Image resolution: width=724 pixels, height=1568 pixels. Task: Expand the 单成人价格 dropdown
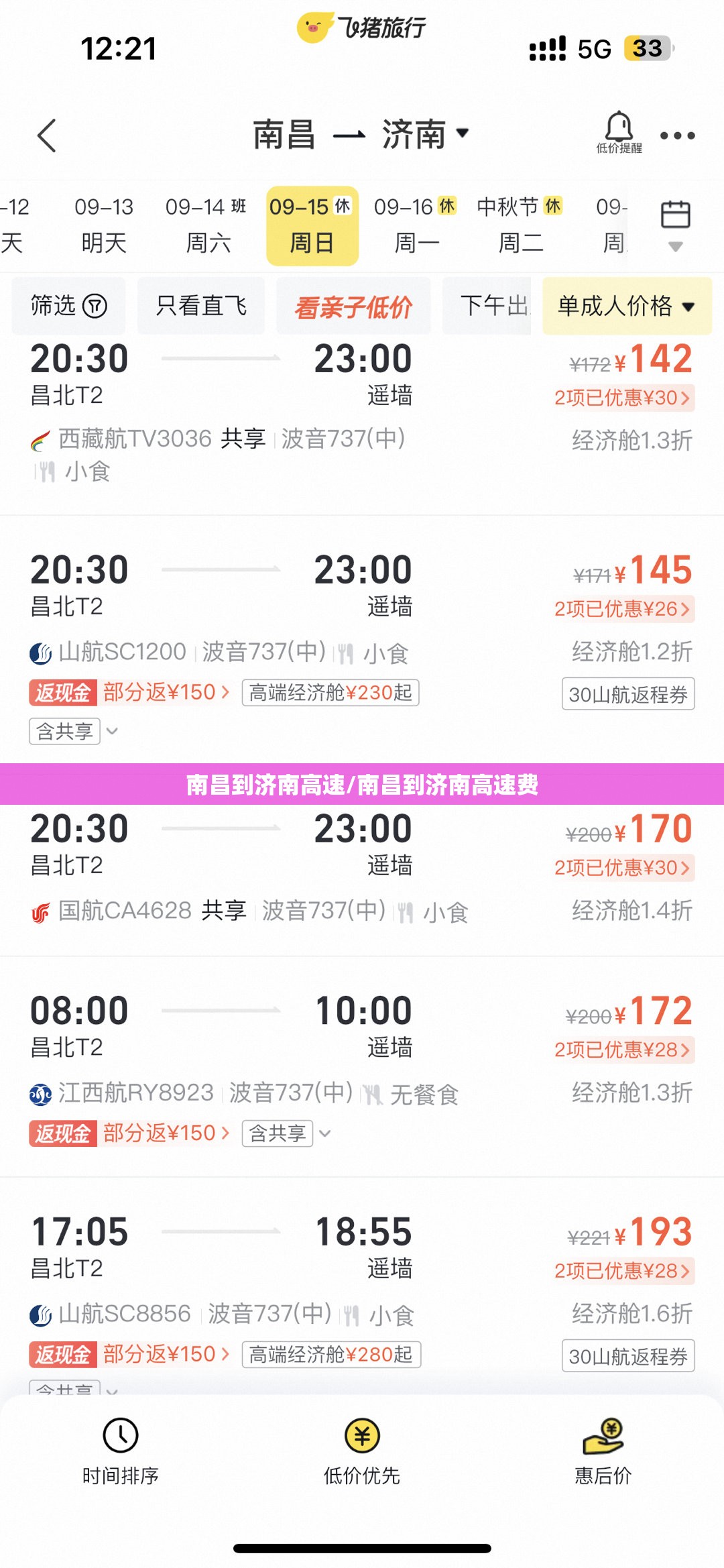pos(626,306)
